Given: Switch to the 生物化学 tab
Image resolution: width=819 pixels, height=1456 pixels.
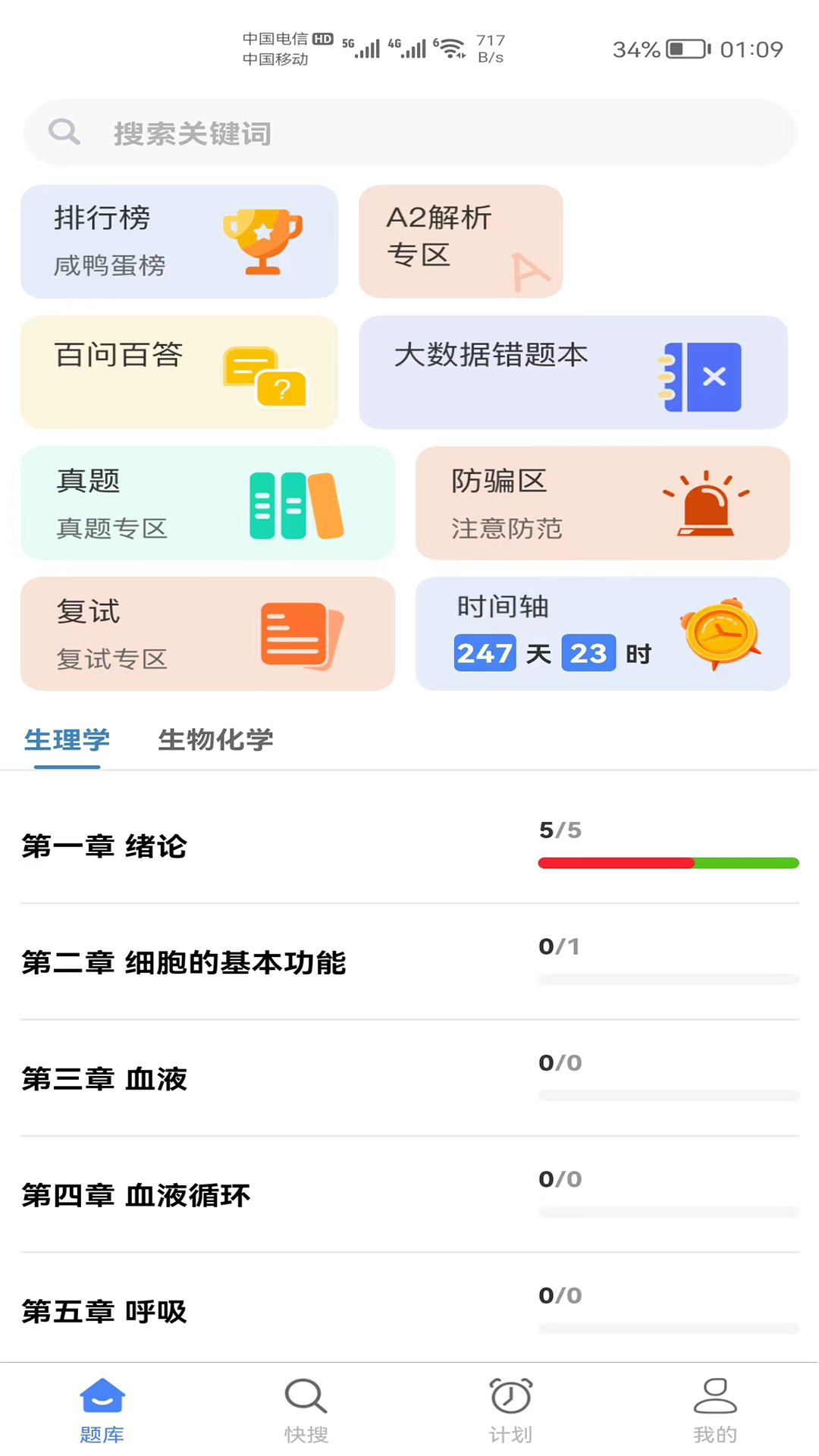Looking at the screenshot, I should [x=215, y=740].
